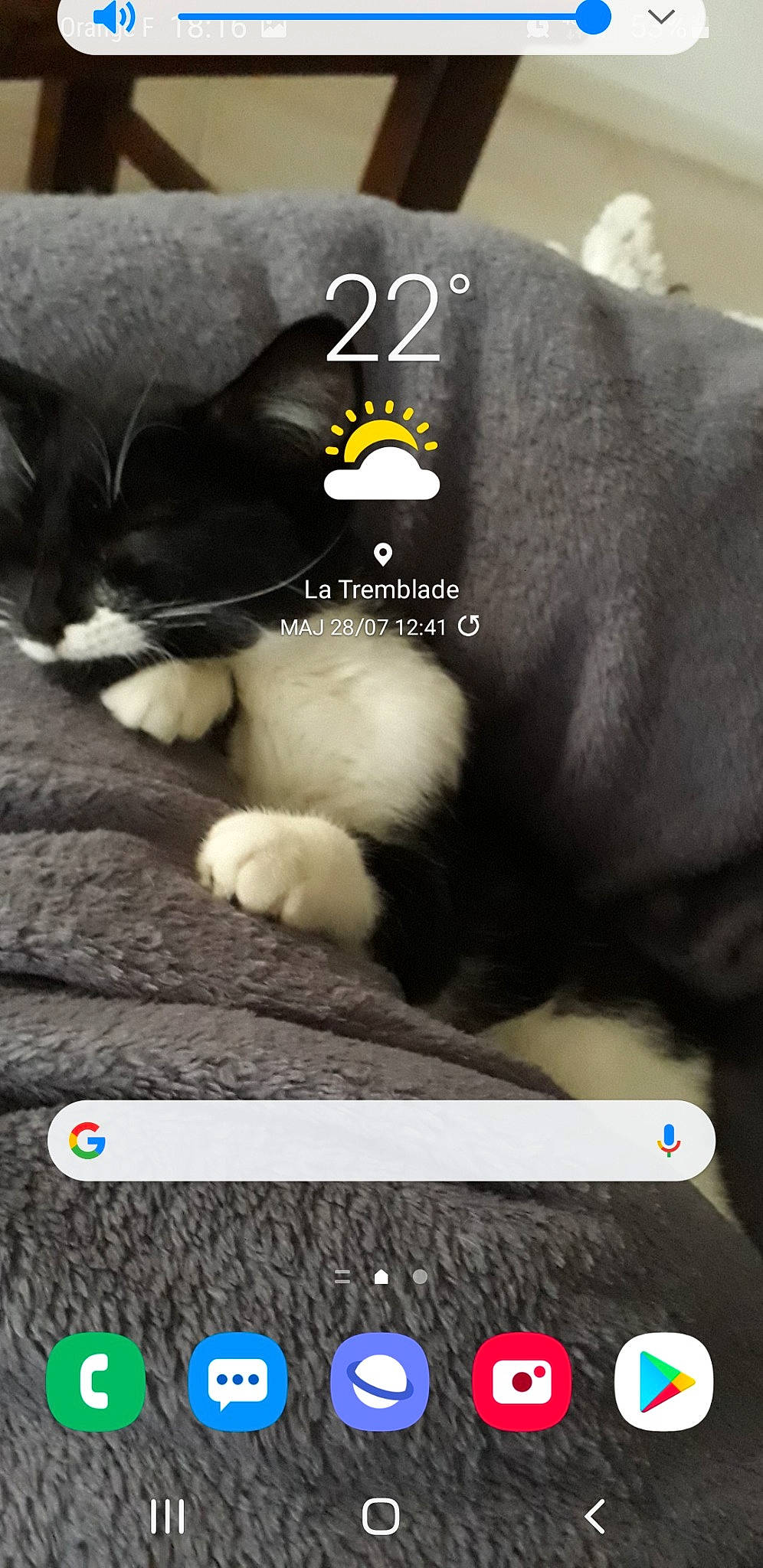Open the Phone app
Screen dimensions: 763x1568
click(96, 1382)
